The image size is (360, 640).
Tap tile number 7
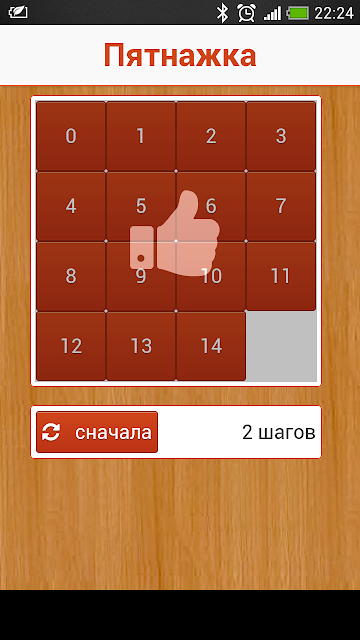[x=281, y=207]
